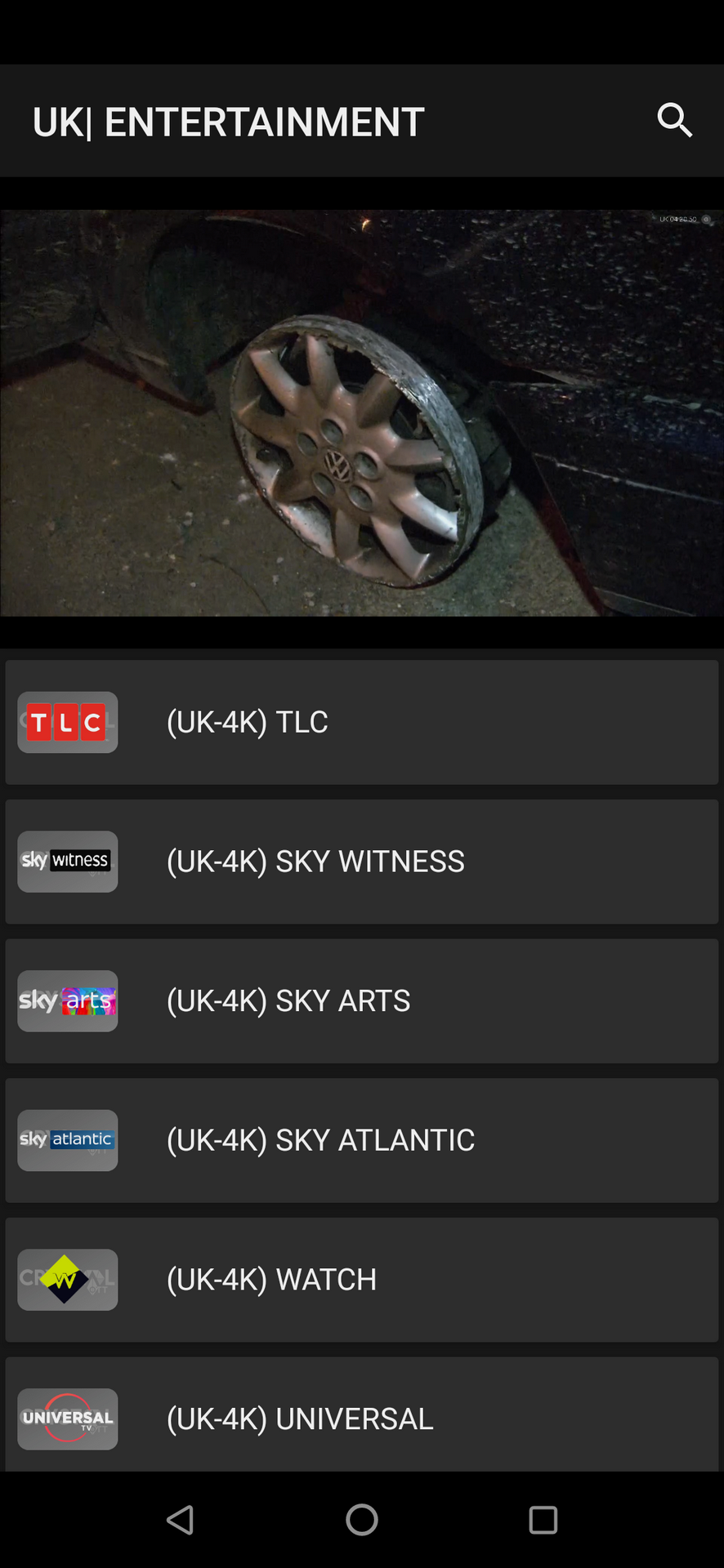Select the (UK-4K) TLC channel
The image size is (724, 1568).
pos(362,722)
